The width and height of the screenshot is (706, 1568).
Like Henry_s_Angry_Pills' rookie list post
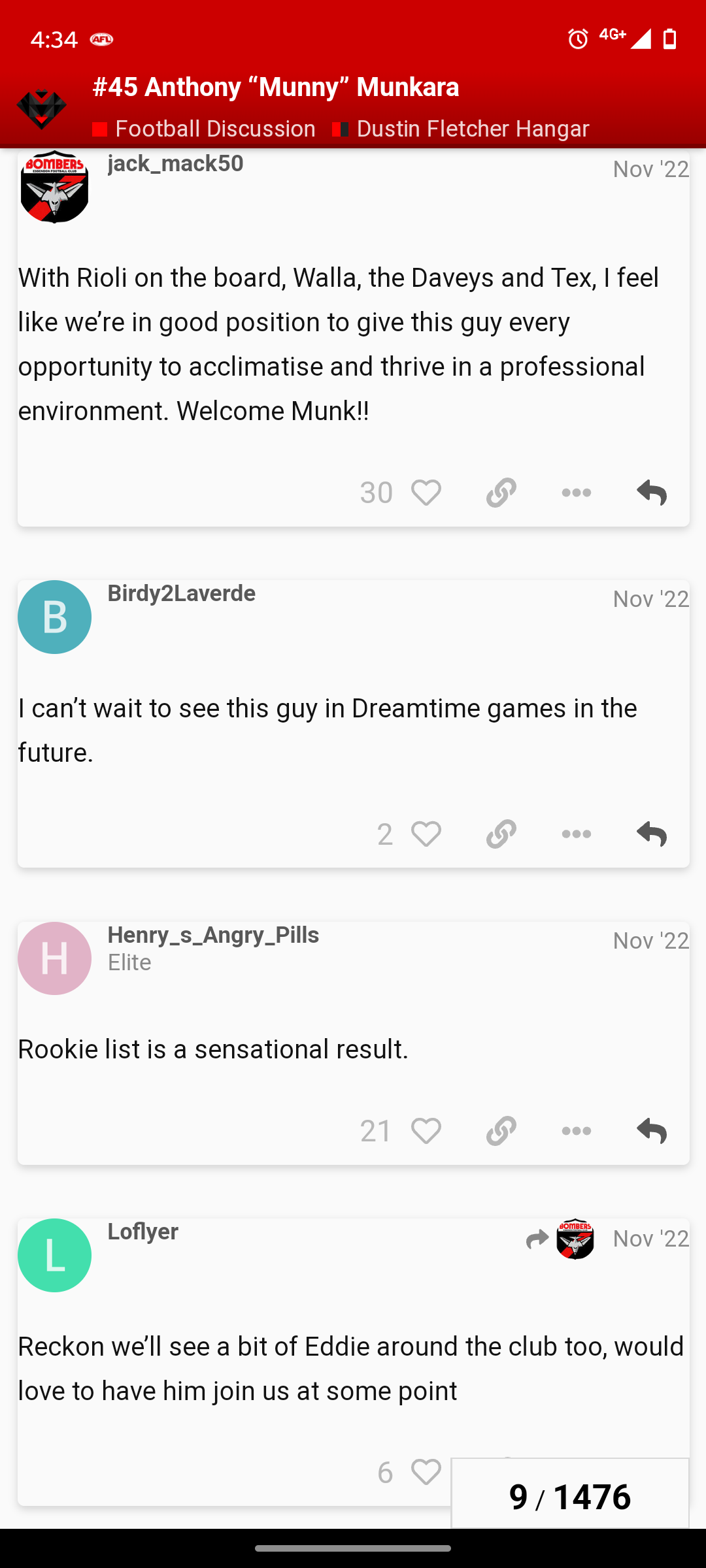[426, 1131]
